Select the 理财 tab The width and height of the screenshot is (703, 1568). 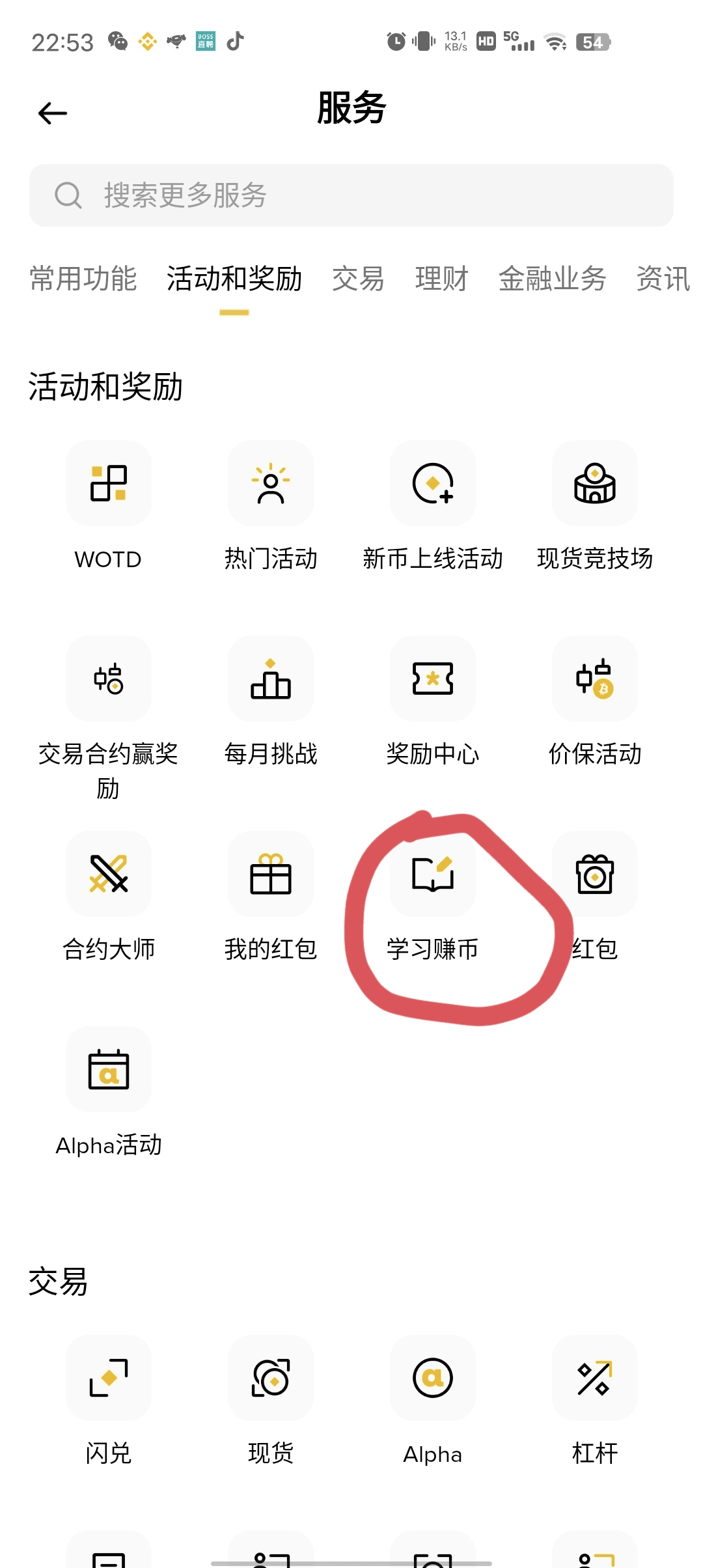tap(441, 279)
